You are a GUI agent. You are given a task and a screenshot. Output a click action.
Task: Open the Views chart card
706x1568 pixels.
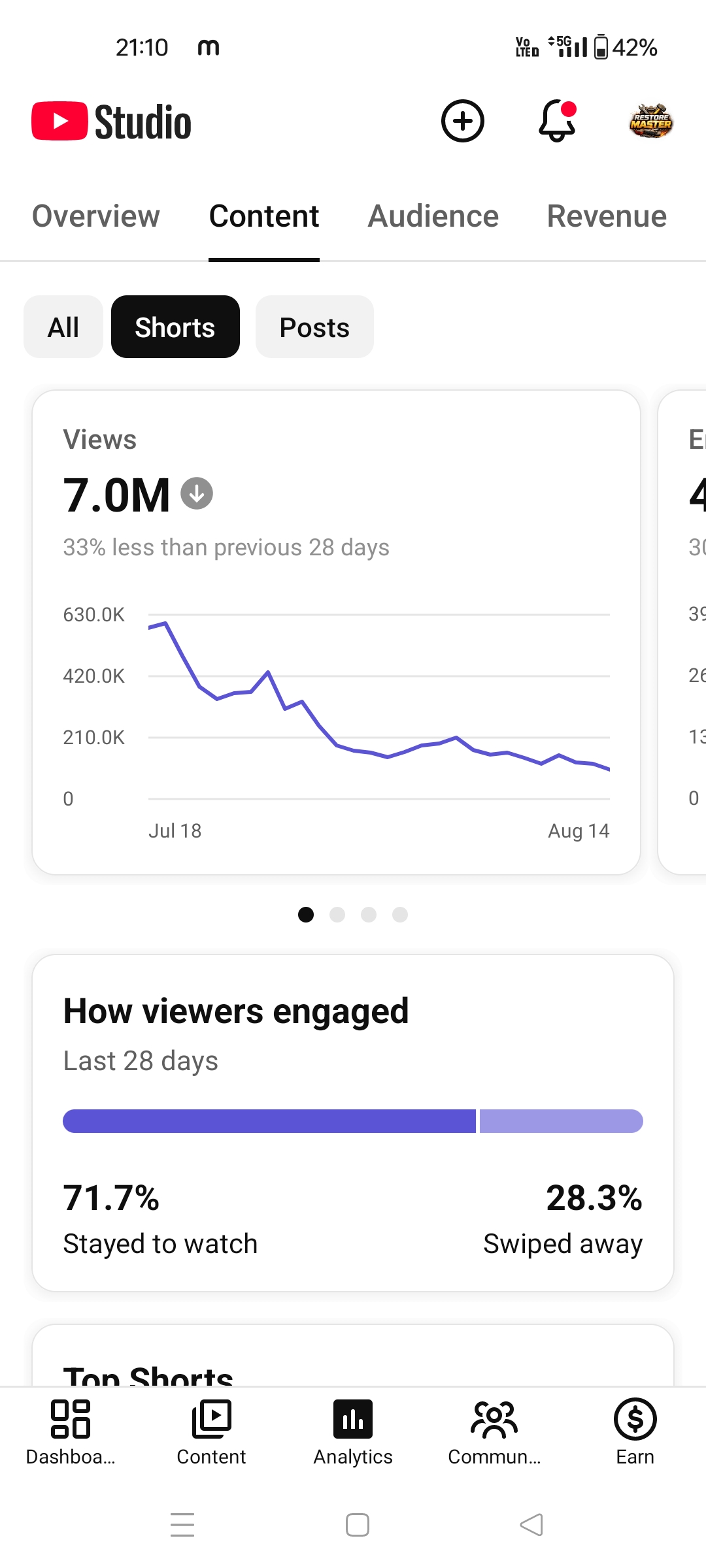tap(336, 632)
